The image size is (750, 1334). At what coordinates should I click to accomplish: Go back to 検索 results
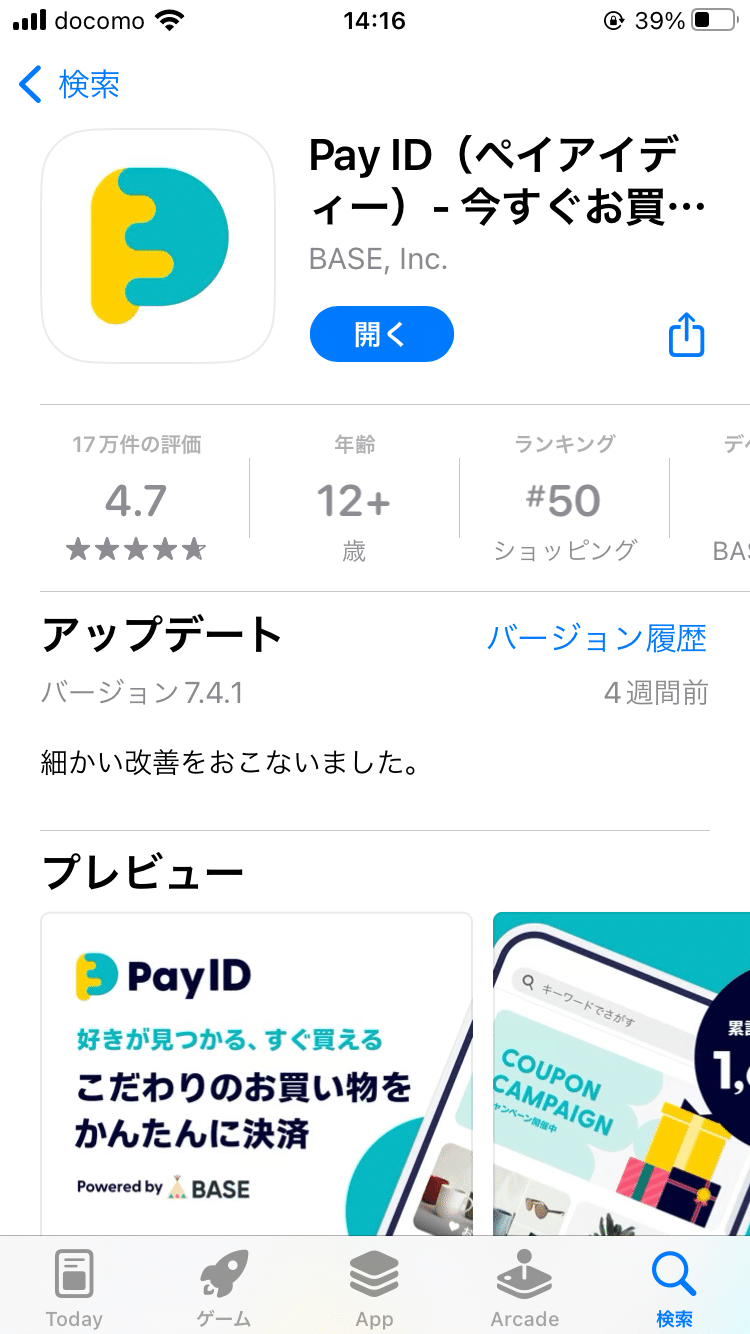click(x=70, y=85)
